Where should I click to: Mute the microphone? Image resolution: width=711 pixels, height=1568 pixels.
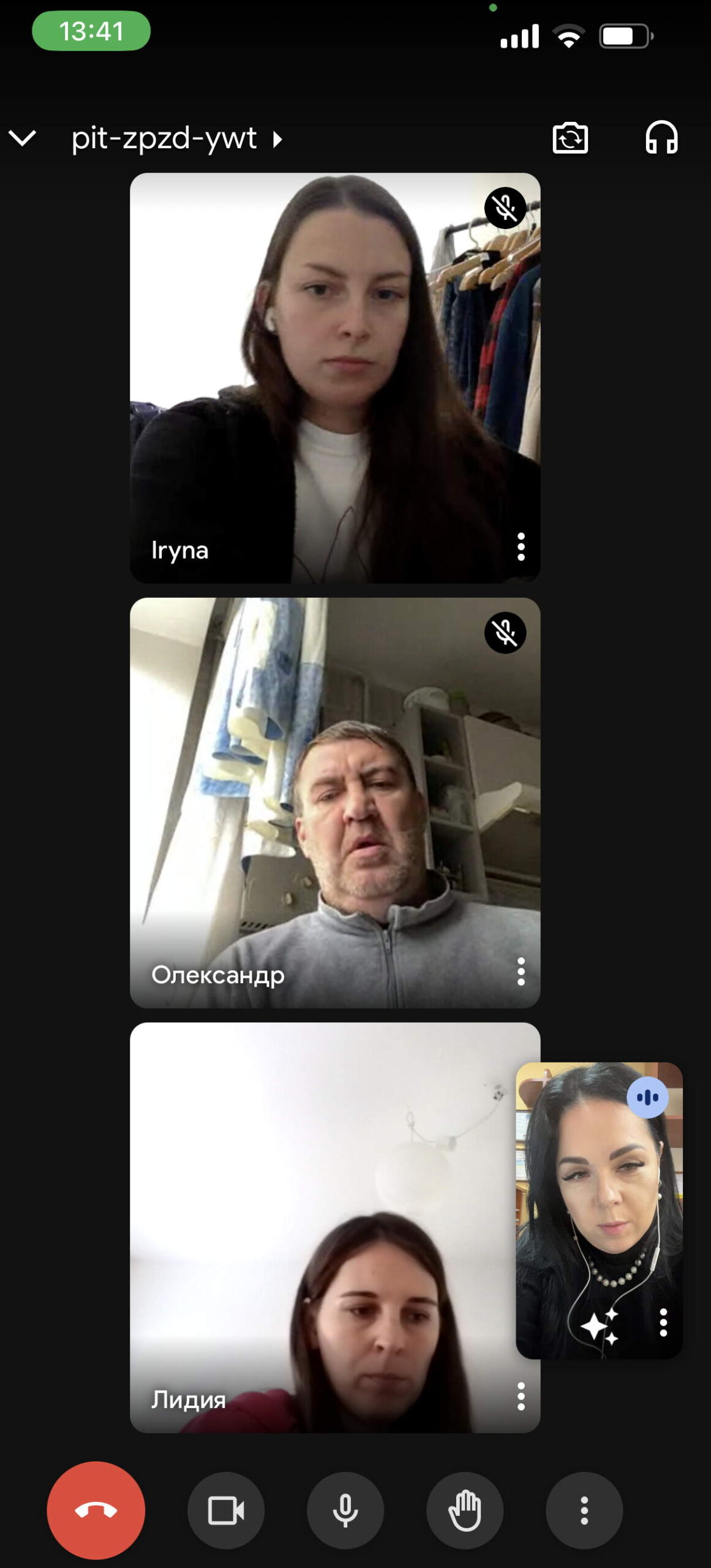[345, 1510]
